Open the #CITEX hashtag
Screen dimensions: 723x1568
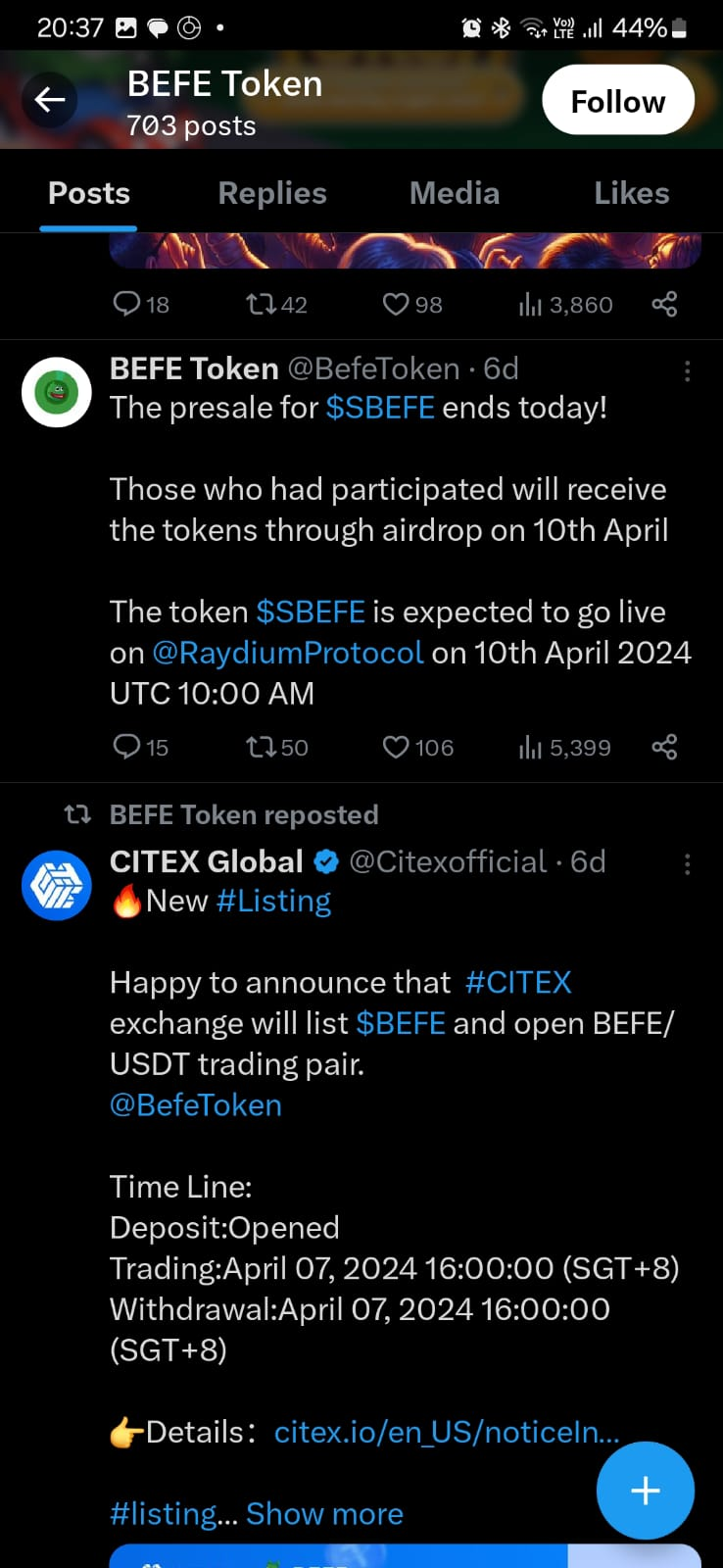(x=518, y=982)
